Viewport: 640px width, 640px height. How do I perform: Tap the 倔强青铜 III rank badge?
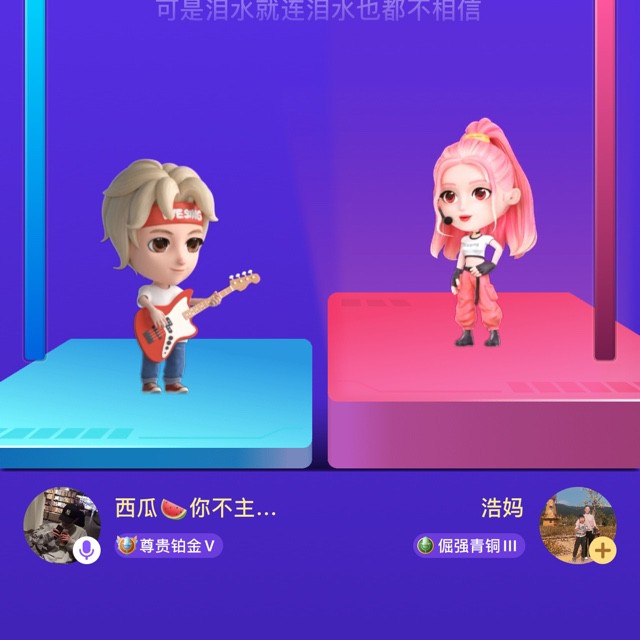coord(469,546)
